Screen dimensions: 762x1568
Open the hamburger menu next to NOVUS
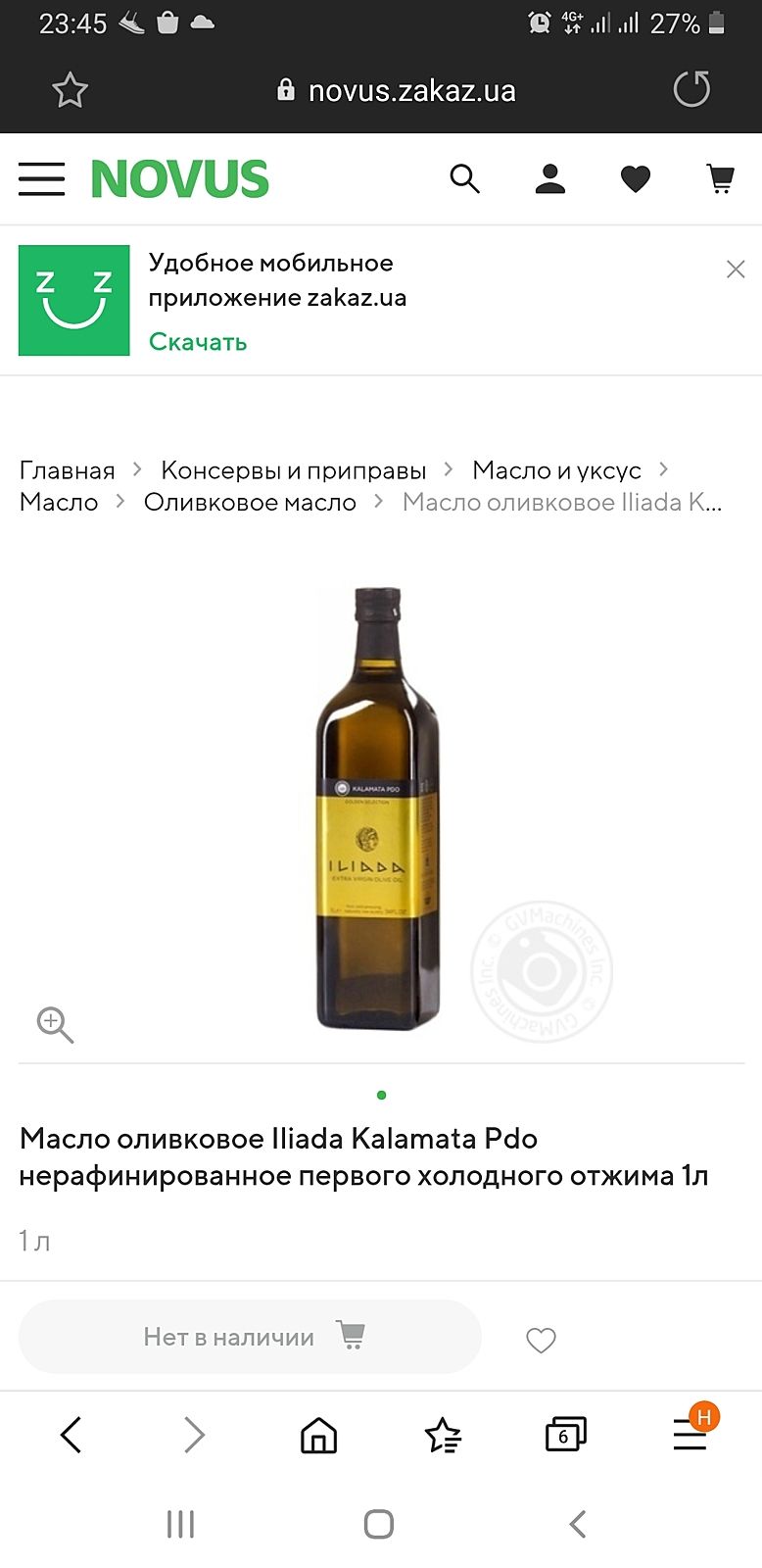(x=41, y=178)
